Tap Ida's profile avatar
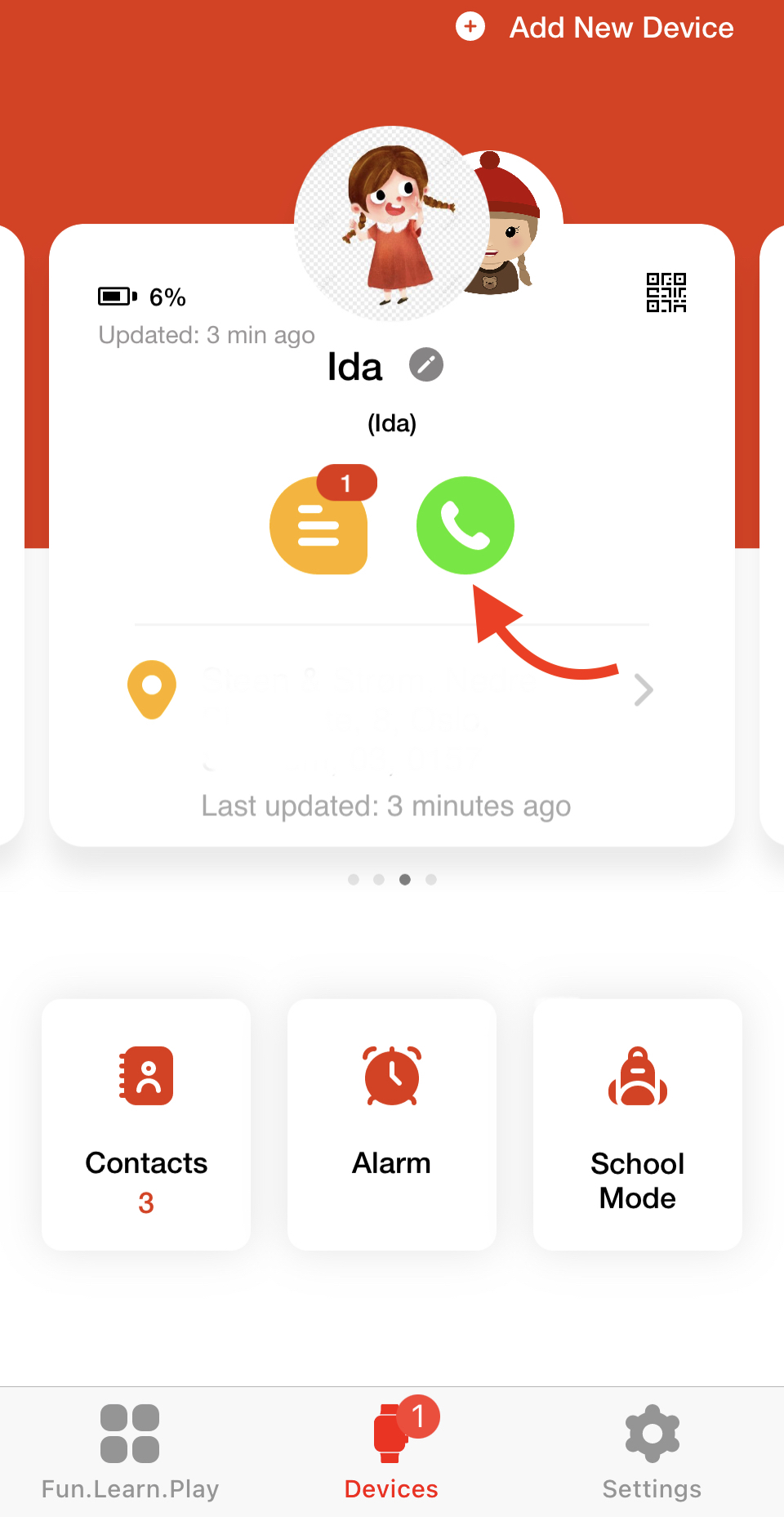 390,222
